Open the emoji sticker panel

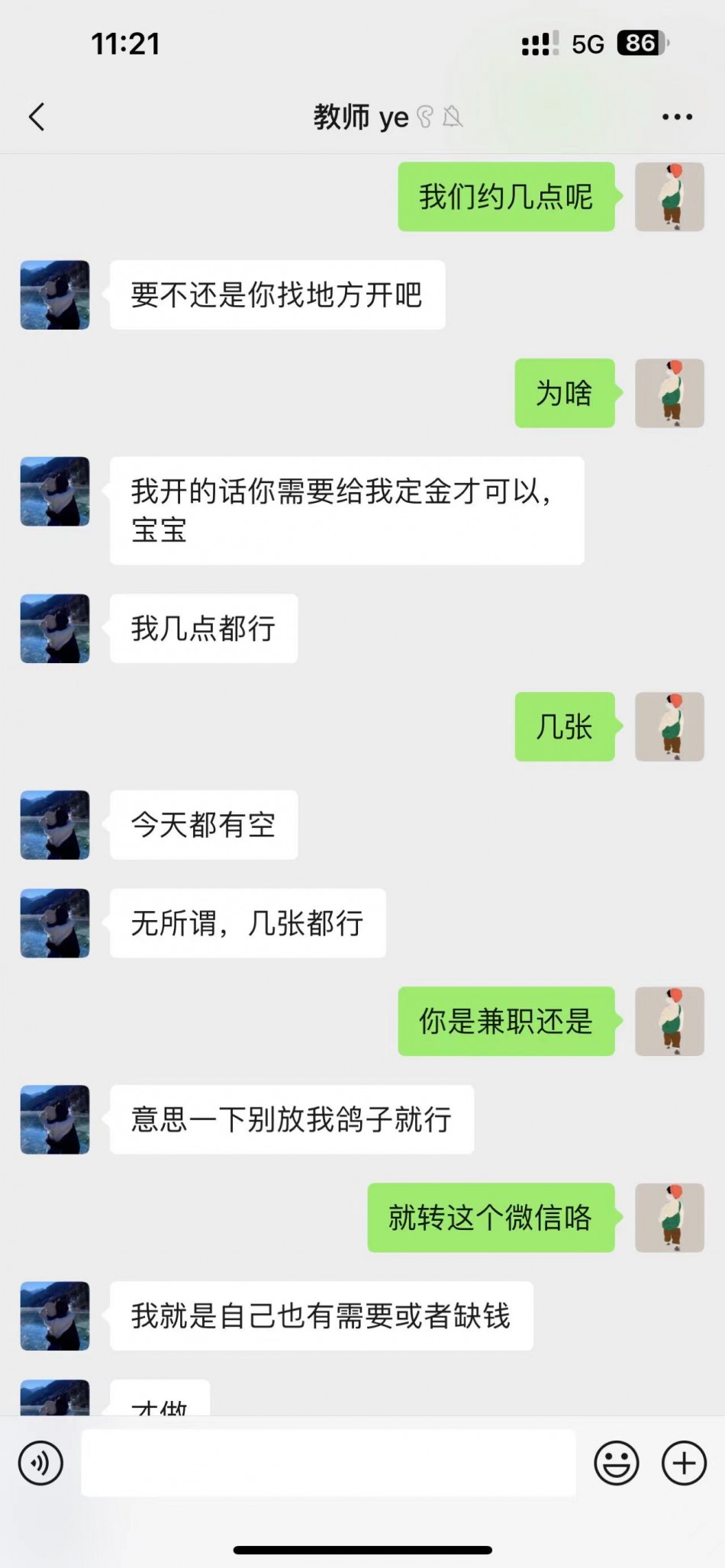616,1463
